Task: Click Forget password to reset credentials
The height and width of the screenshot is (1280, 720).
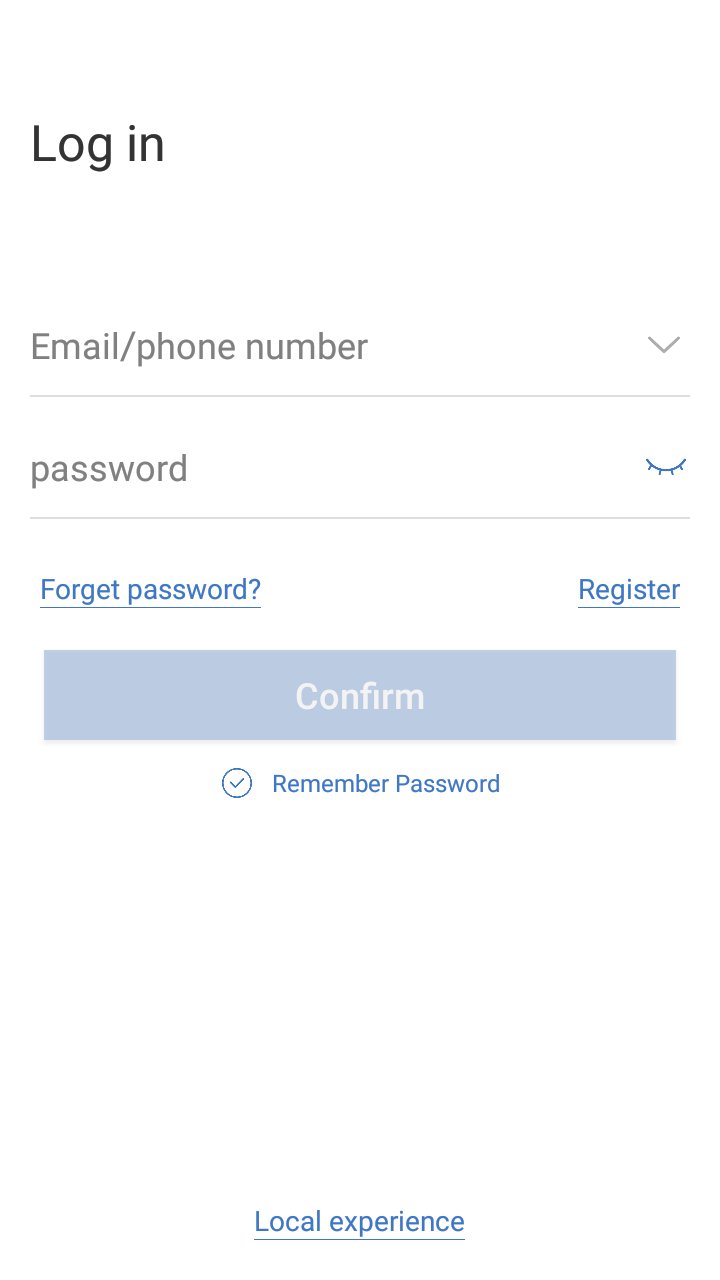Action: click(150, 589)
